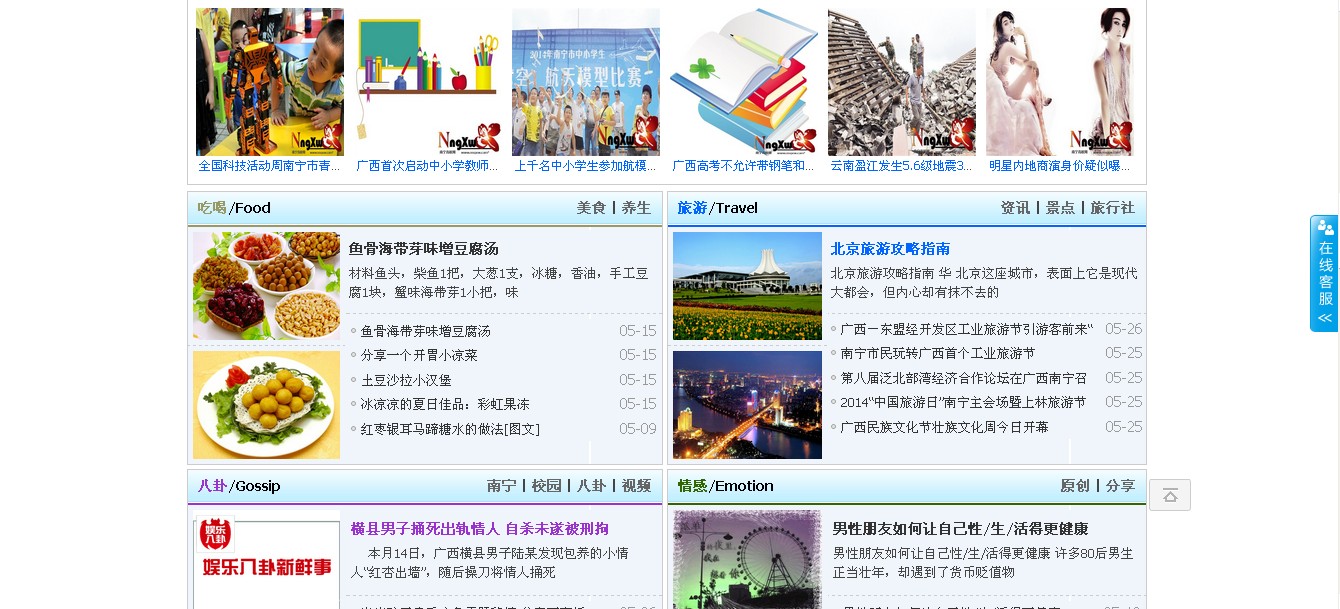Open 广西首次启动中小学教师 article link
Screen dimensions: 1340x609
(427, 166)
